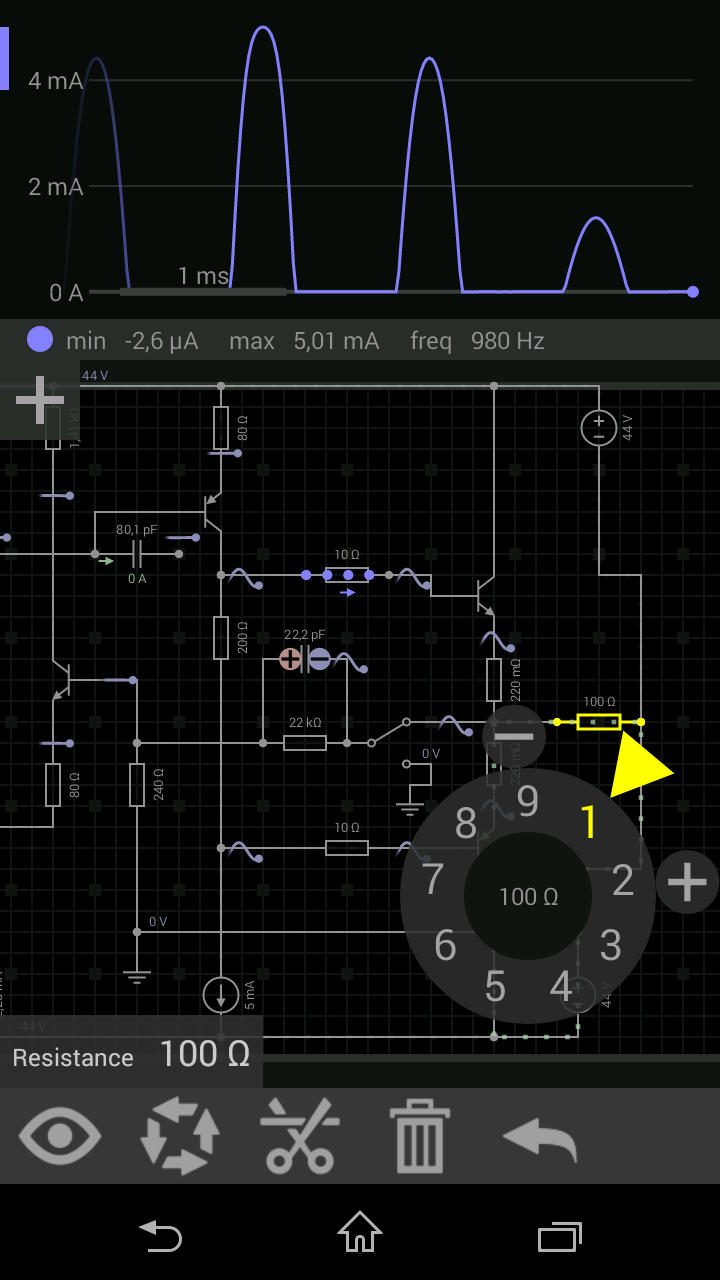Select the 44 V voltage source
The height and width of the screenshot is (1280, 720).
[x=599, y=429]
